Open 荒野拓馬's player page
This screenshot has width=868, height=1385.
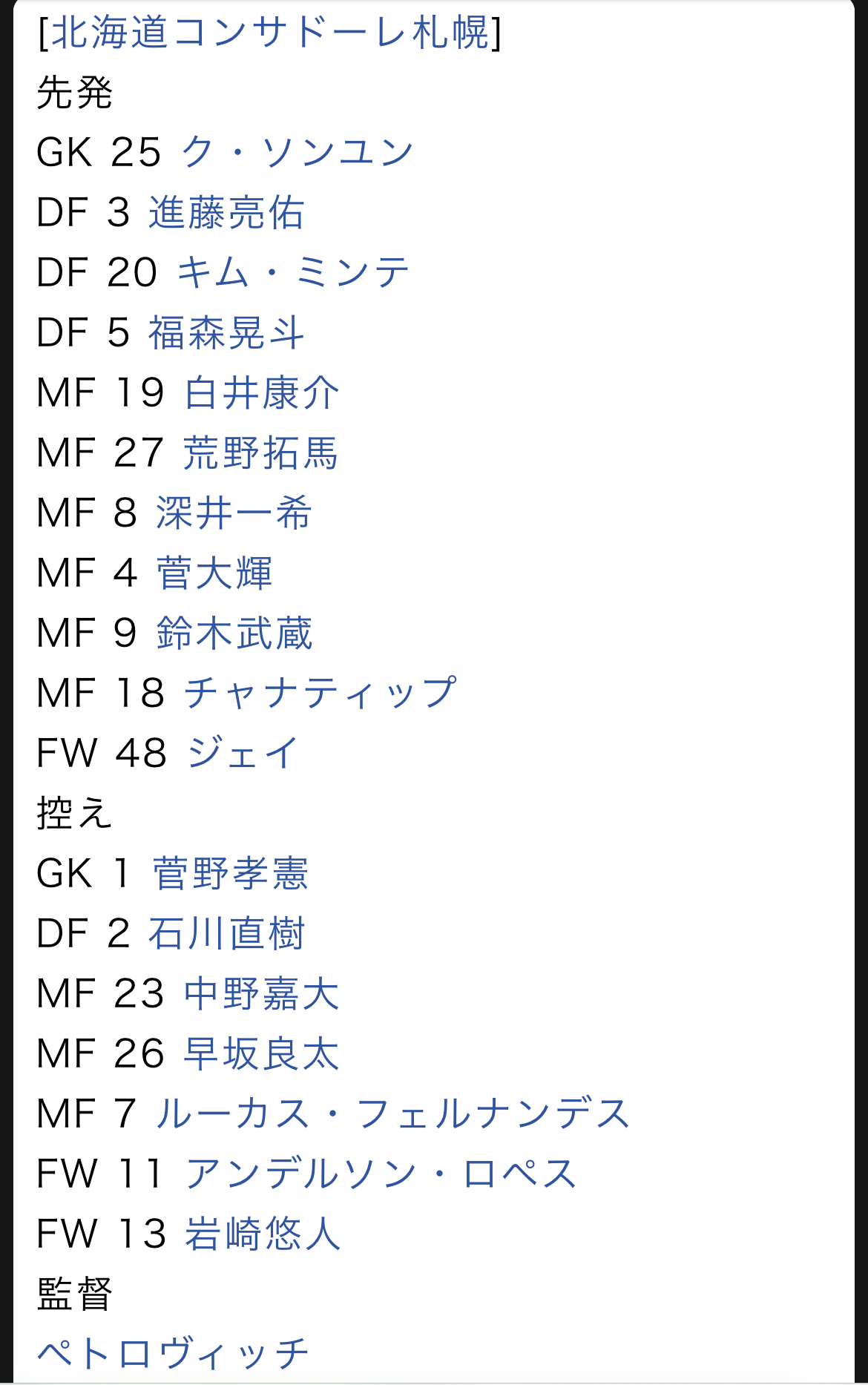click(261, 453)
